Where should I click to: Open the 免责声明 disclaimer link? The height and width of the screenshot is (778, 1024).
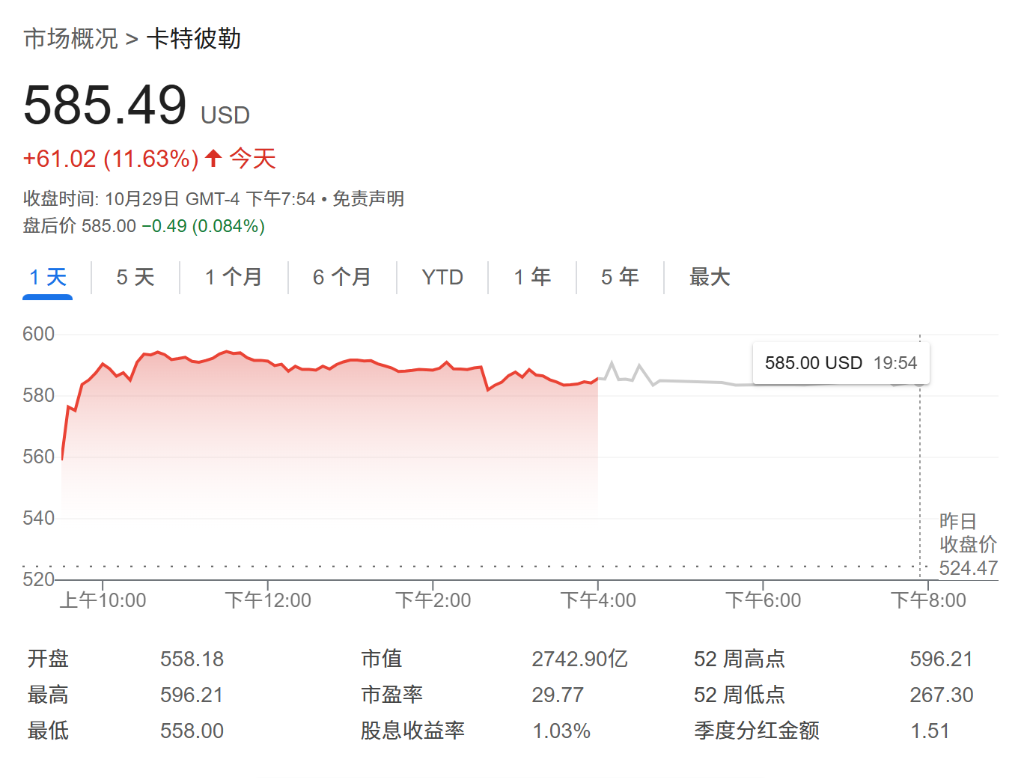(x=368, y=199)
